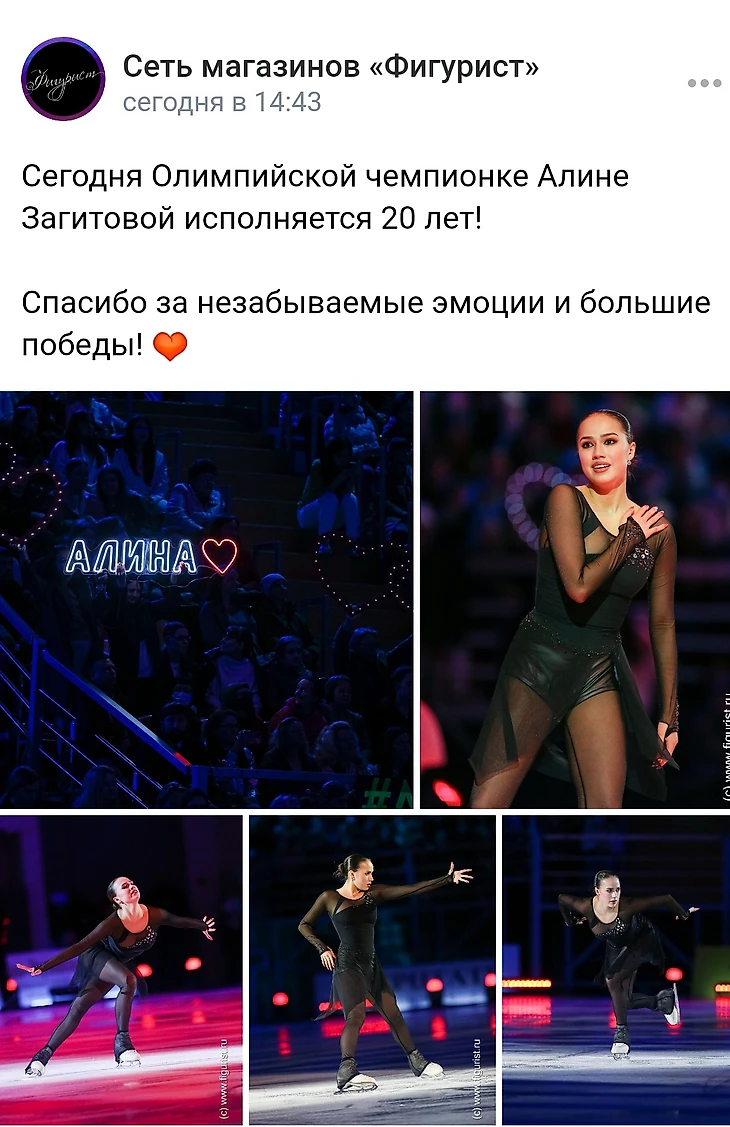Image resolution: width=730 pixels, height=1127 pixels.
Task: Open the bottom-right photo of the skater spinning
Action: click(x=616, y=969)
